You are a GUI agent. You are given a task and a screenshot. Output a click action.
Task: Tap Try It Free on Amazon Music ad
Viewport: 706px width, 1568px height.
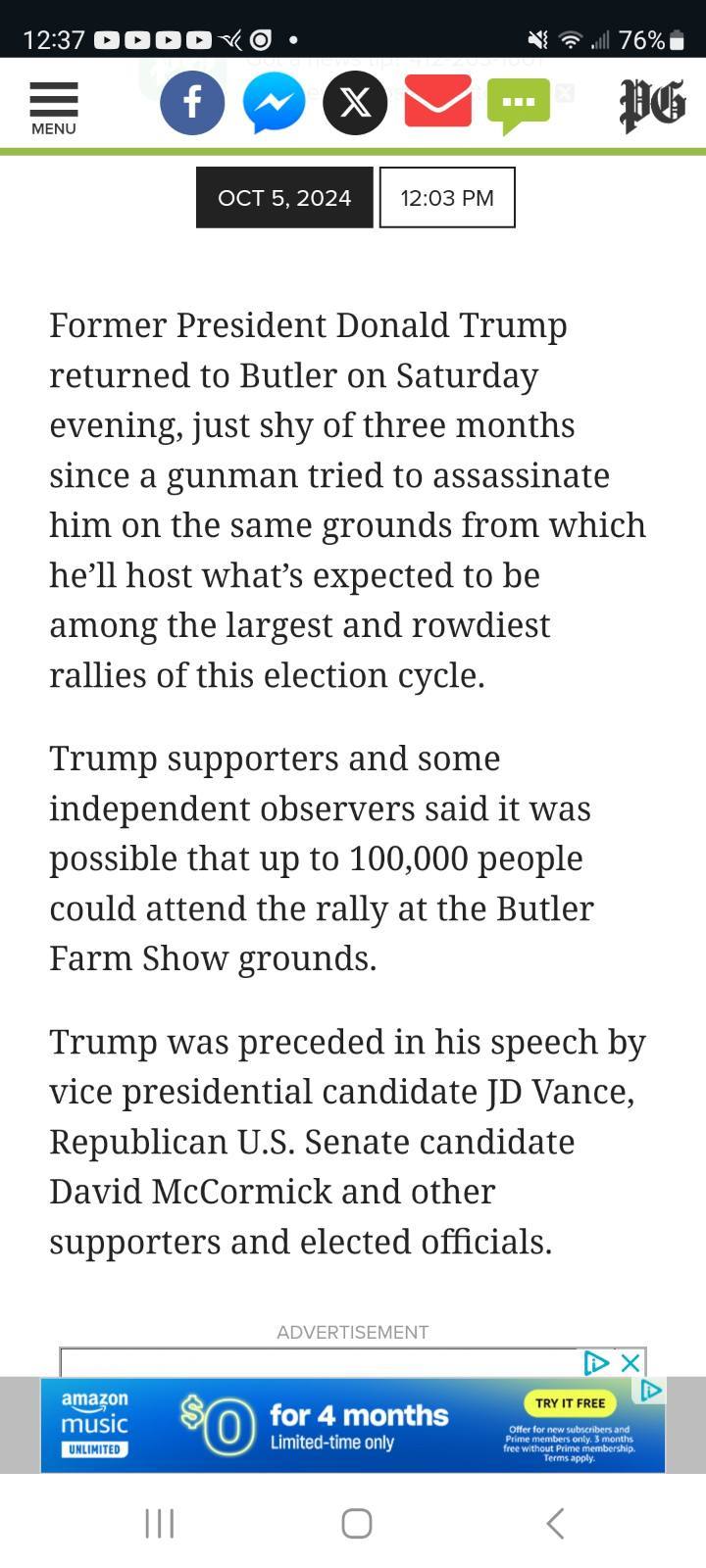(570, 1403)
